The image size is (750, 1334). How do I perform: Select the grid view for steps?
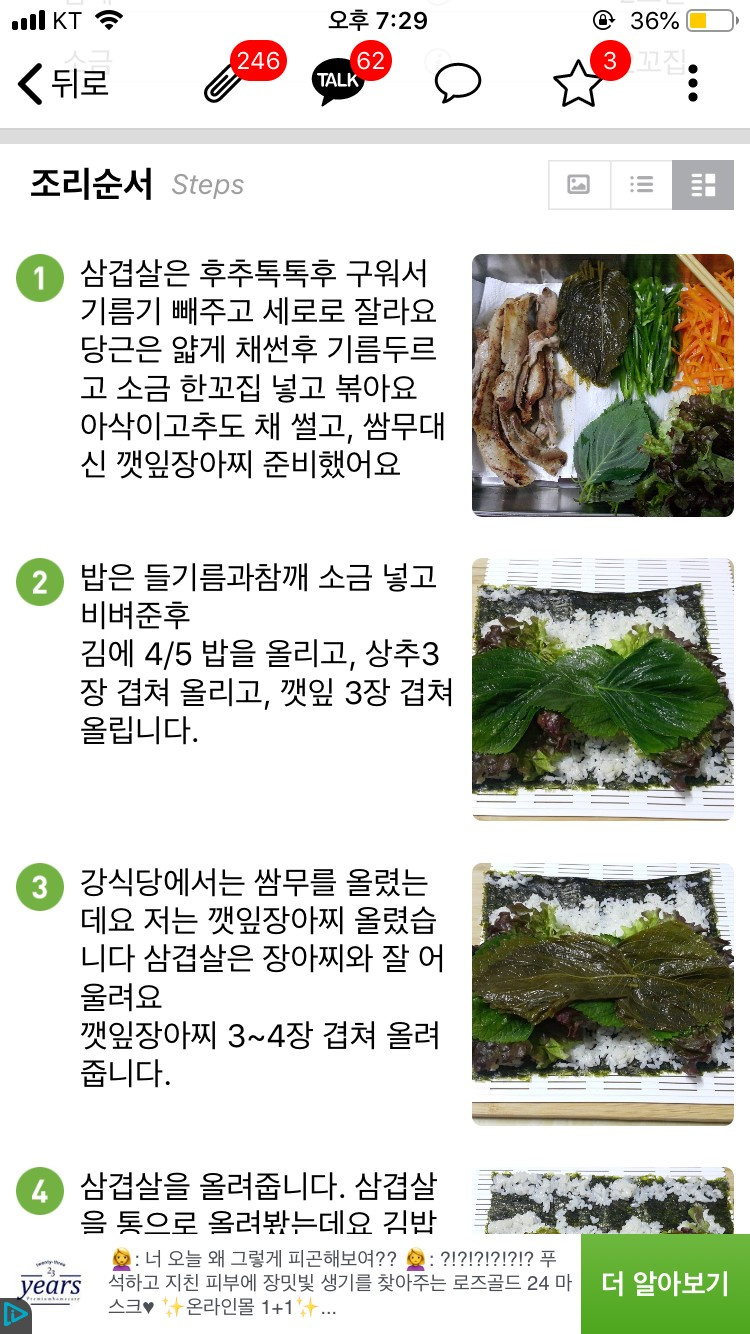703,185
